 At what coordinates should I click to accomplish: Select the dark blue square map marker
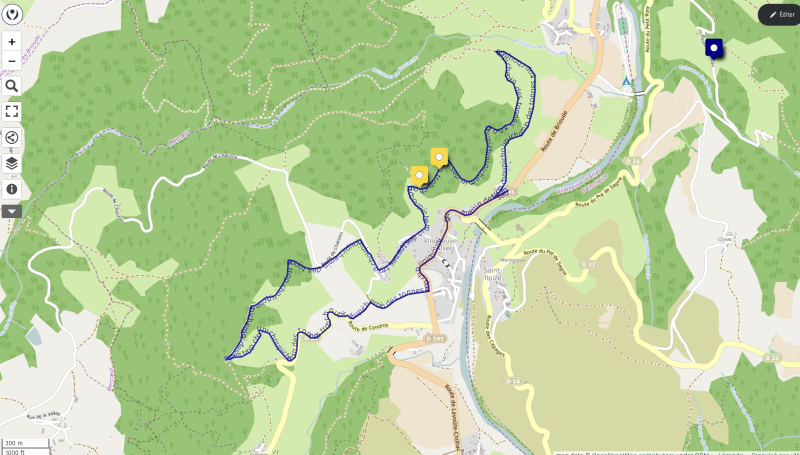coord(713,47)
